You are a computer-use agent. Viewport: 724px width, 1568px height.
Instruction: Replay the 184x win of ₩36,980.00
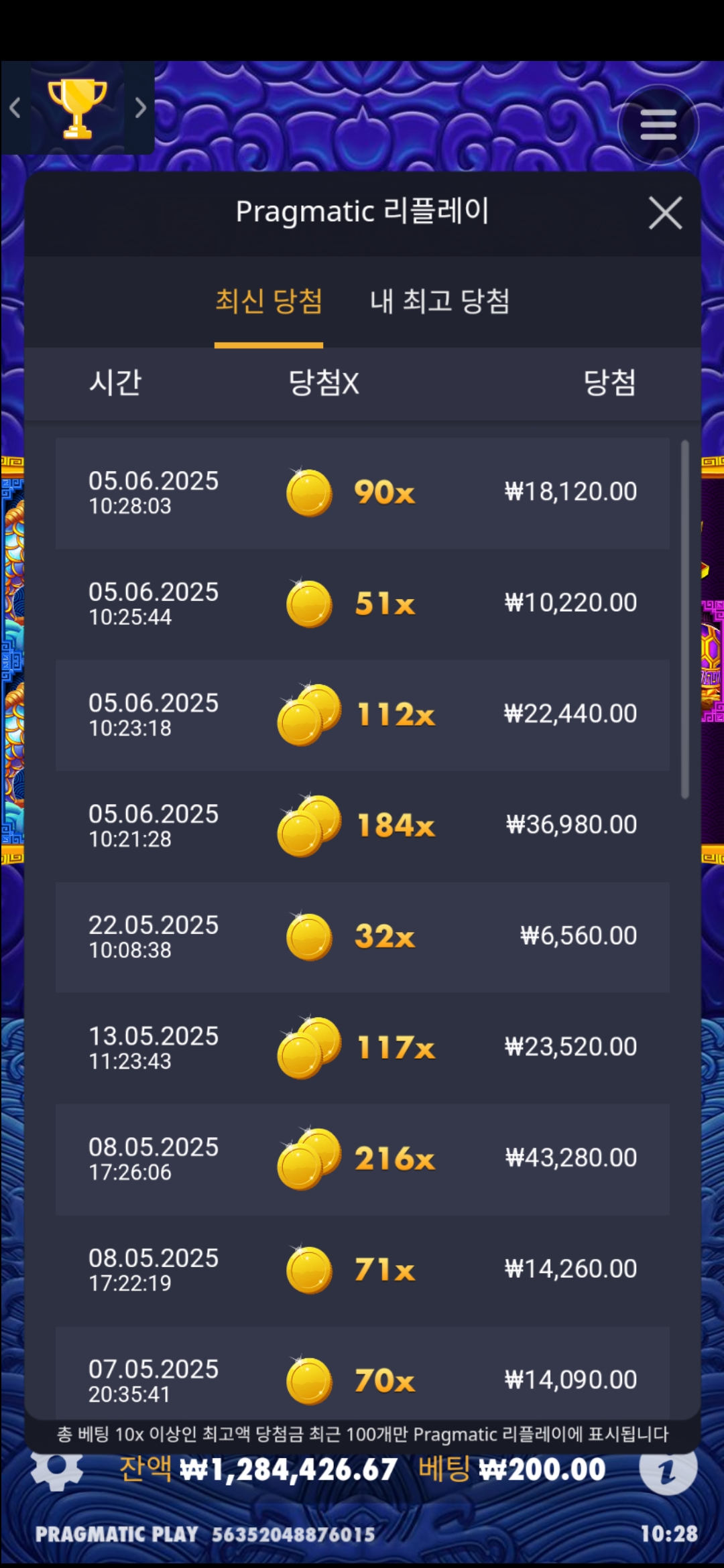pyautogui.click(x=362, y=826)
